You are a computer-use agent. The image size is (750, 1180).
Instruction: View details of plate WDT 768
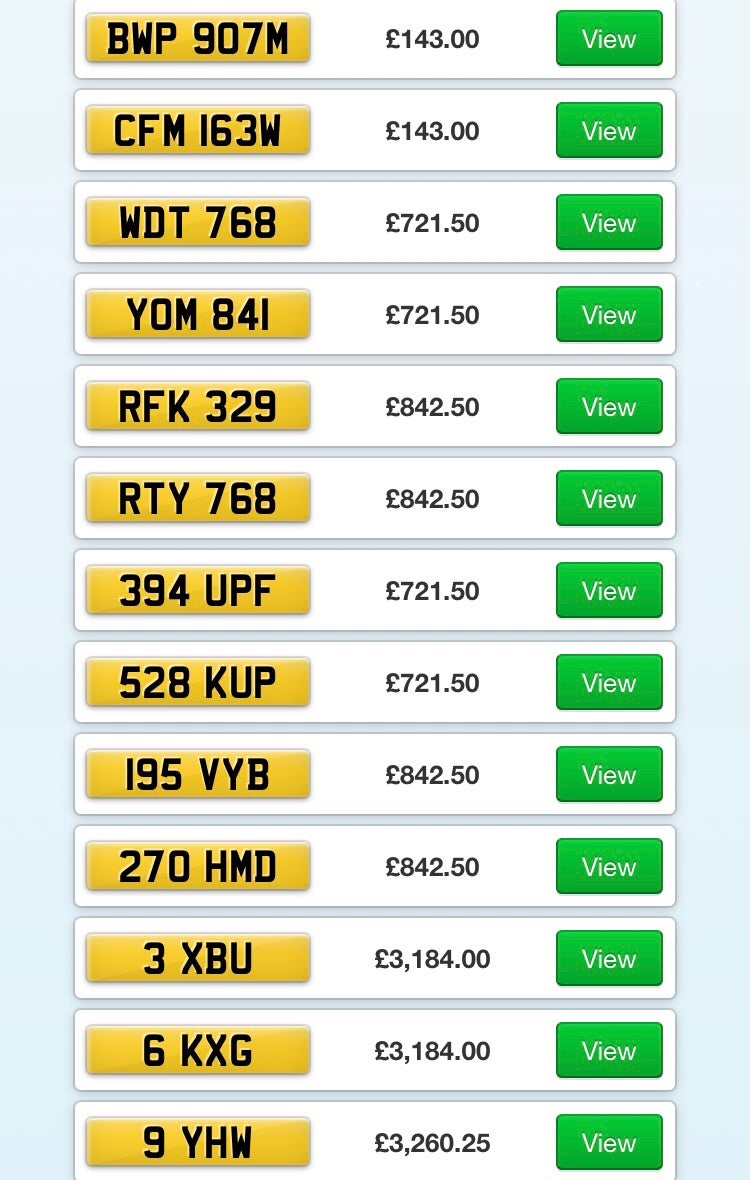point(609,223)
